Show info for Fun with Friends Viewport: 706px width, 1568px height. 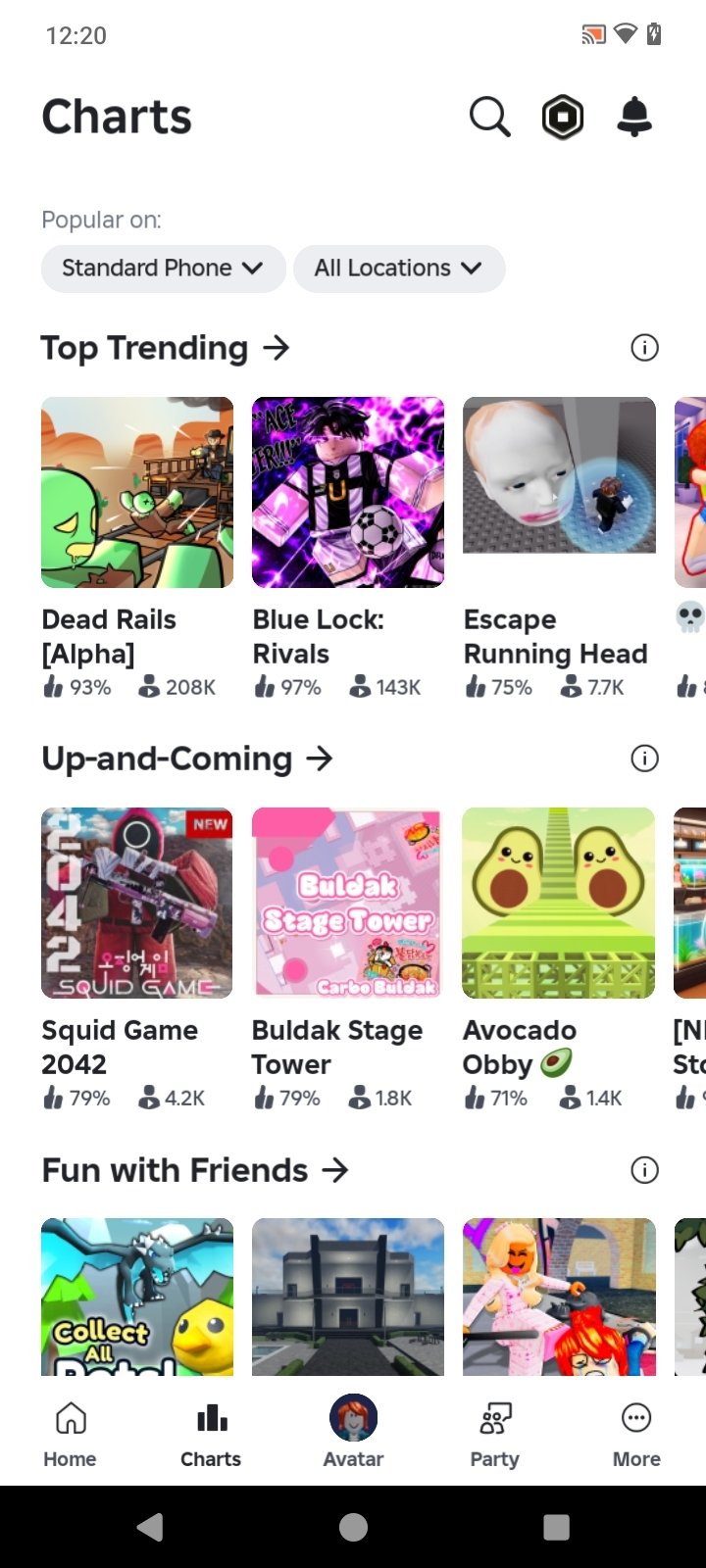644,1170
